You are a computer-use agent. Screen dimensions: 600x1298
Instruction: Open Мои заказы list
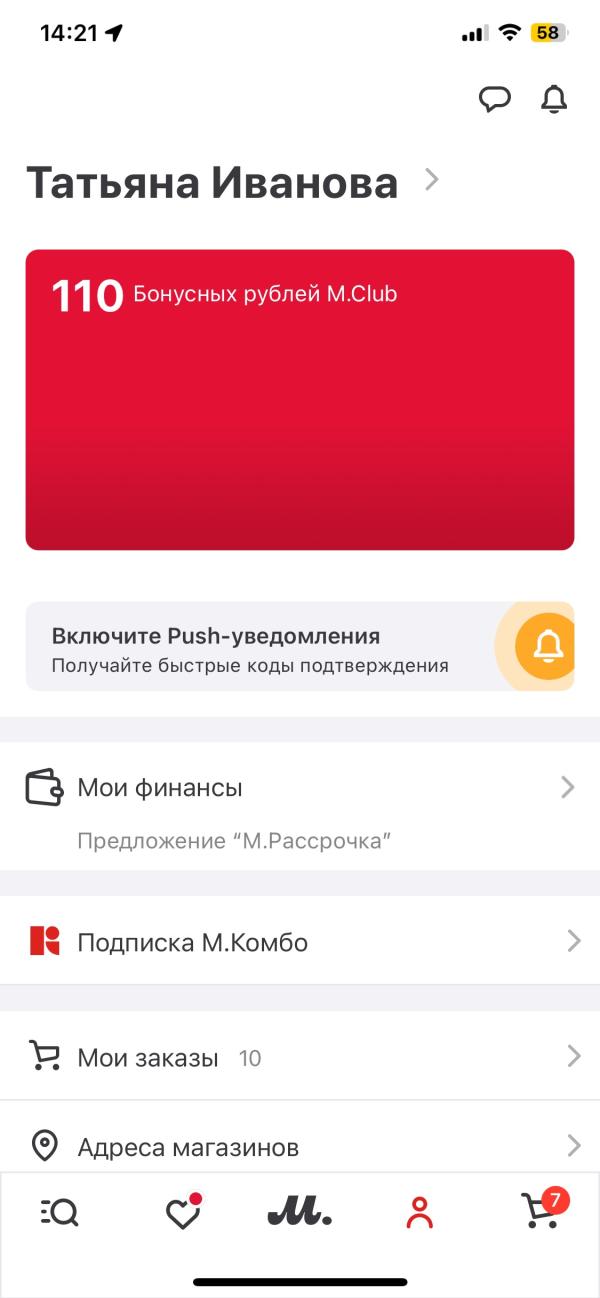point(300,1057)
